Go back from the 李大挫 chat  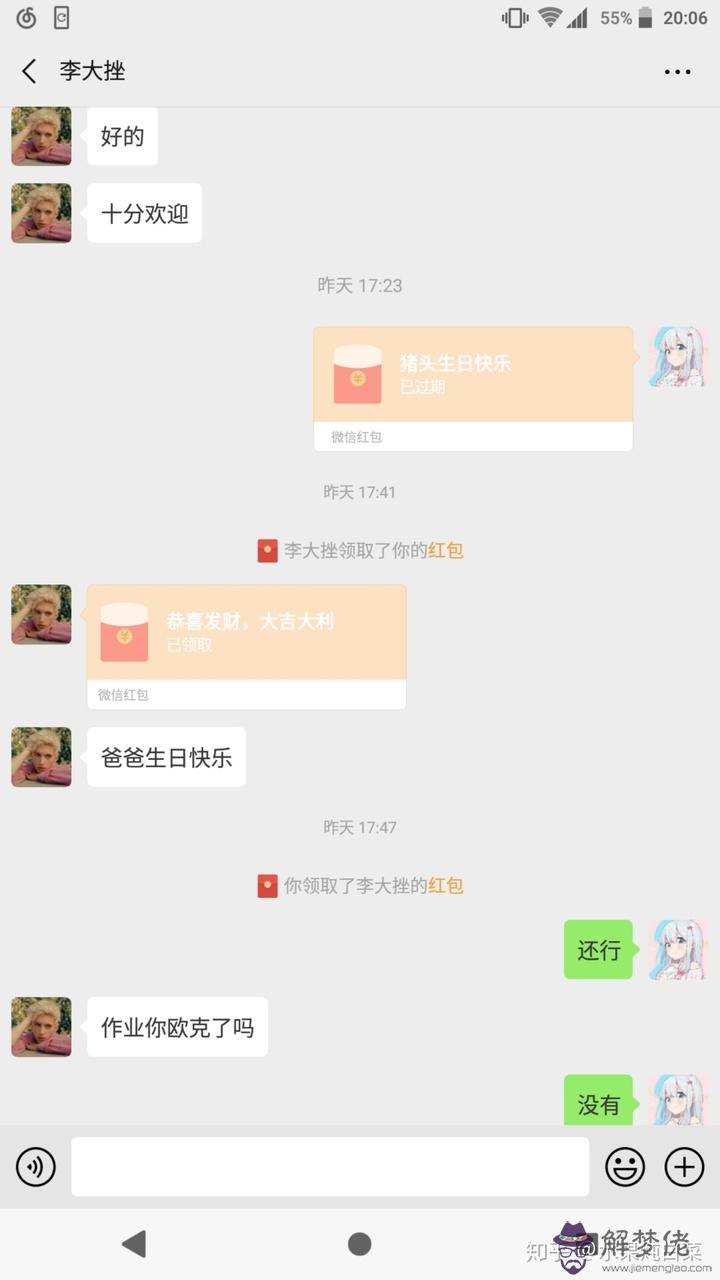29,71
